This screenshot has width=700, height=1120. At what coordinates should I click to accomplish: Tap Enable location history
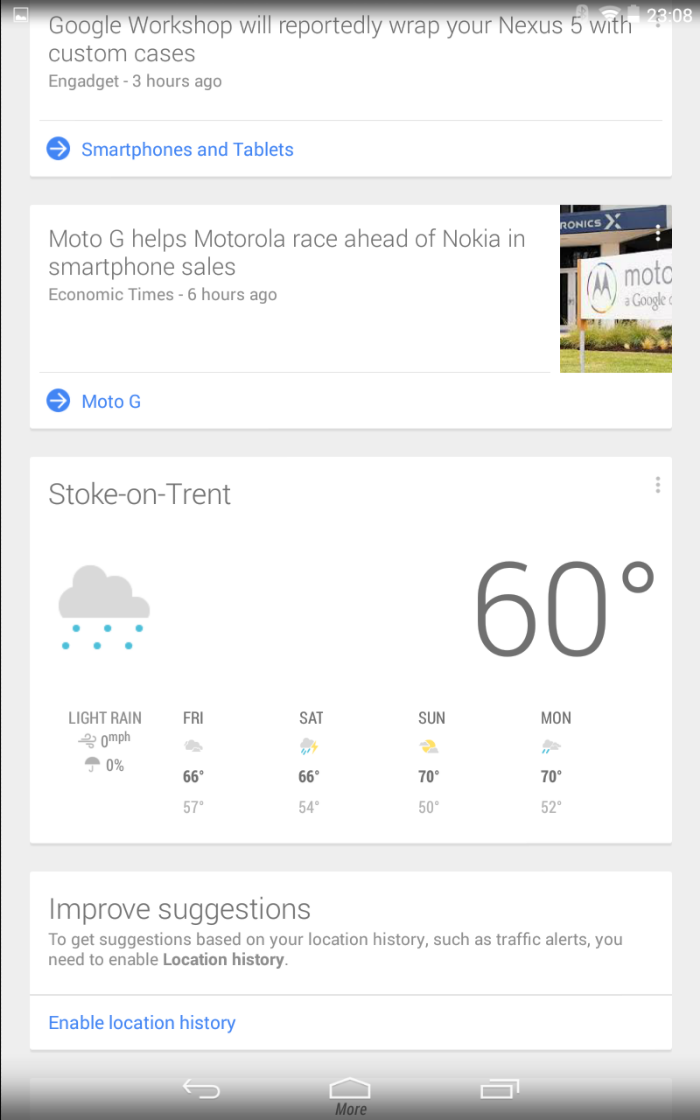142,1023
